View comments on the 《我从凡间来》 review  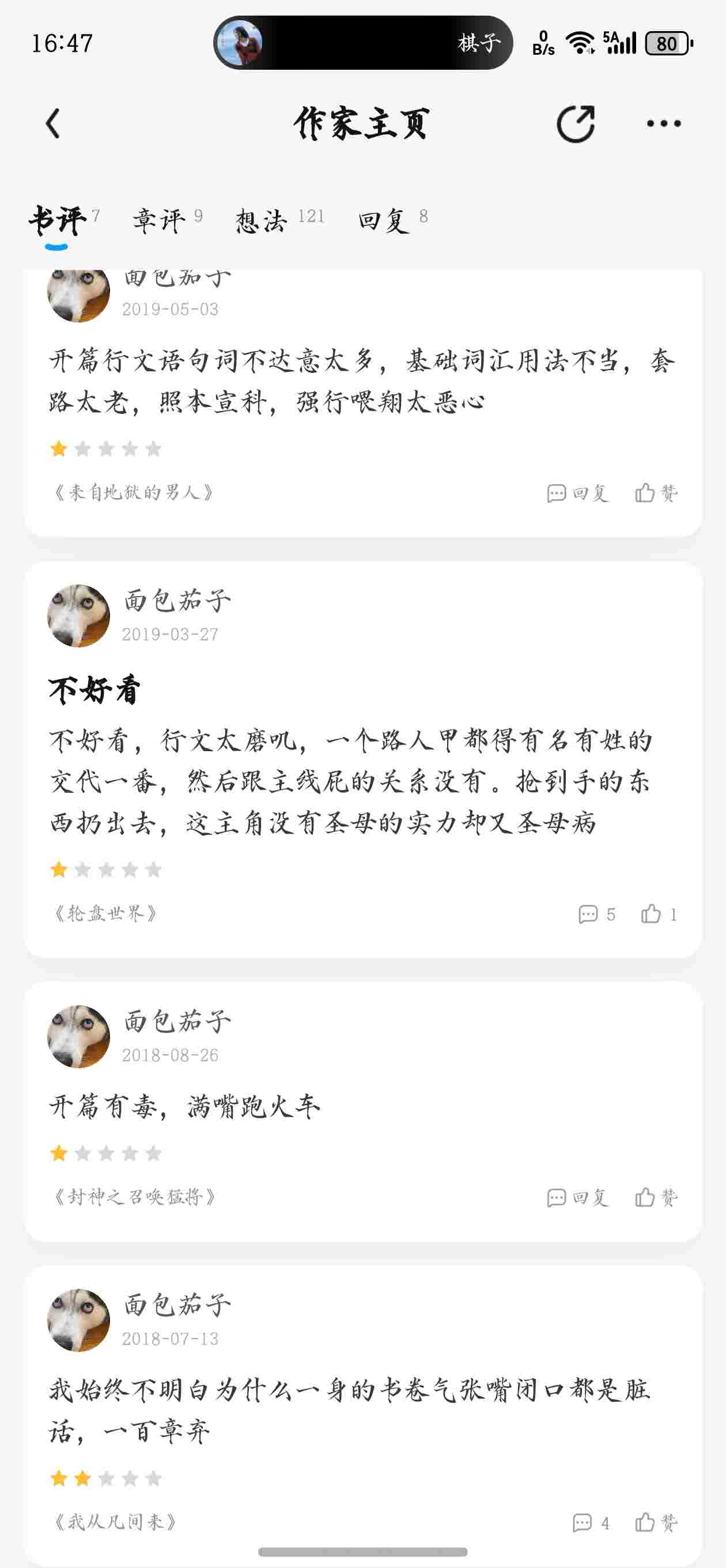click(590, 1522)
